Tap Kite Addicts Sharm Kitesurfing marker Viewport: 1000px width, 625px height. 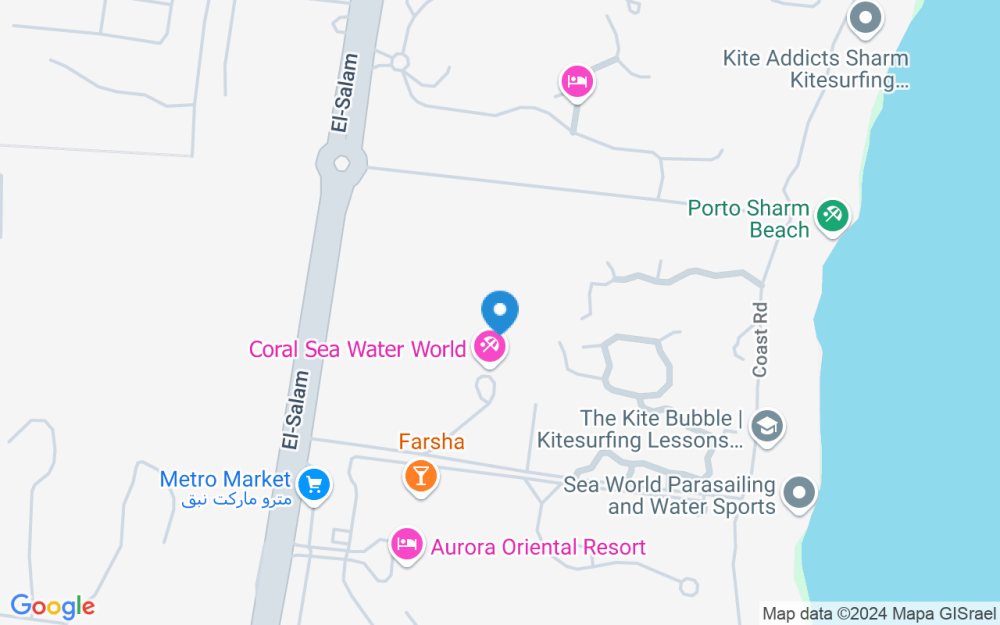[x=865, y=19]
